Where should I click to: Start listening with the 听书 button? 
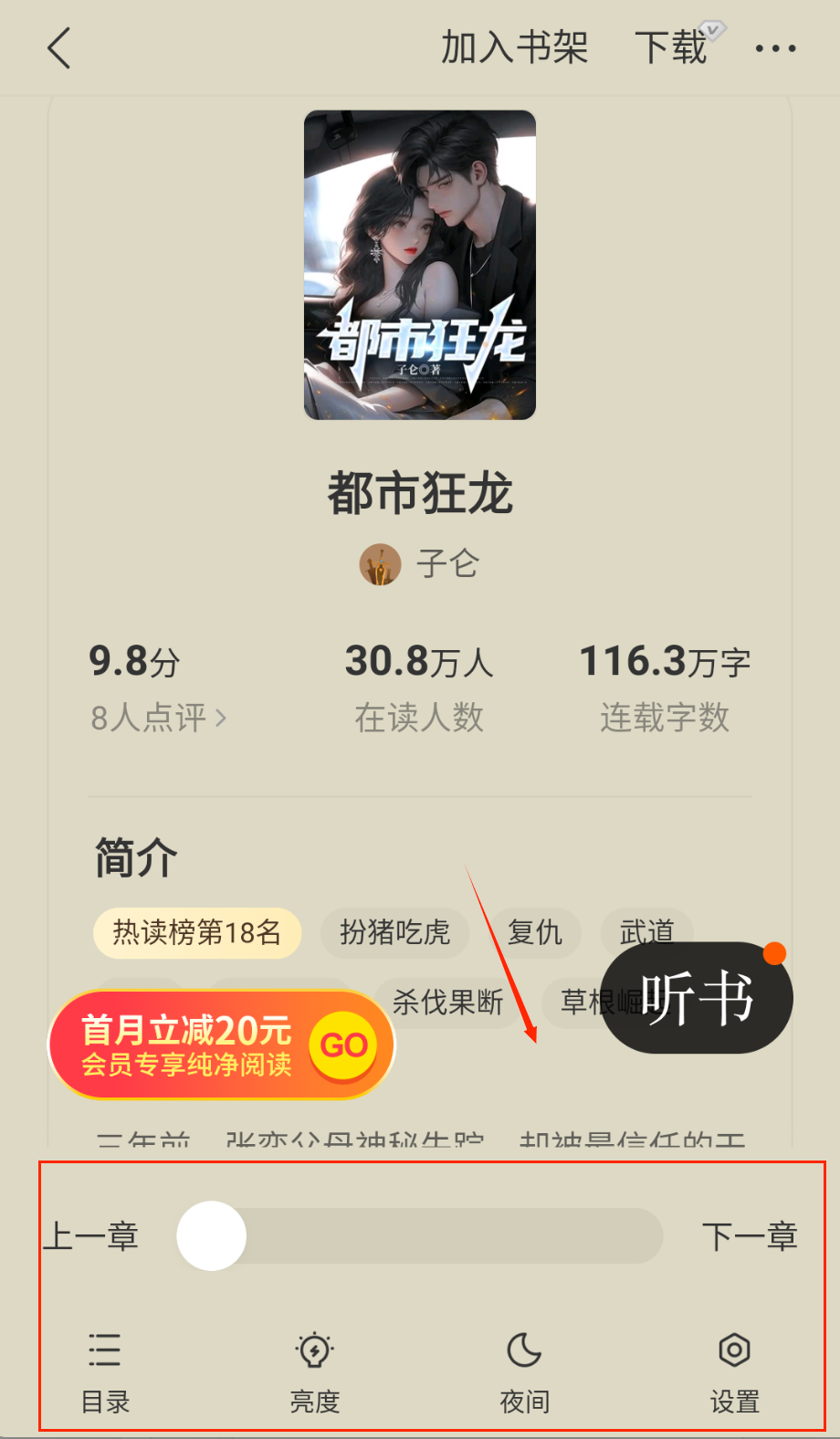(x=698, y=998)
